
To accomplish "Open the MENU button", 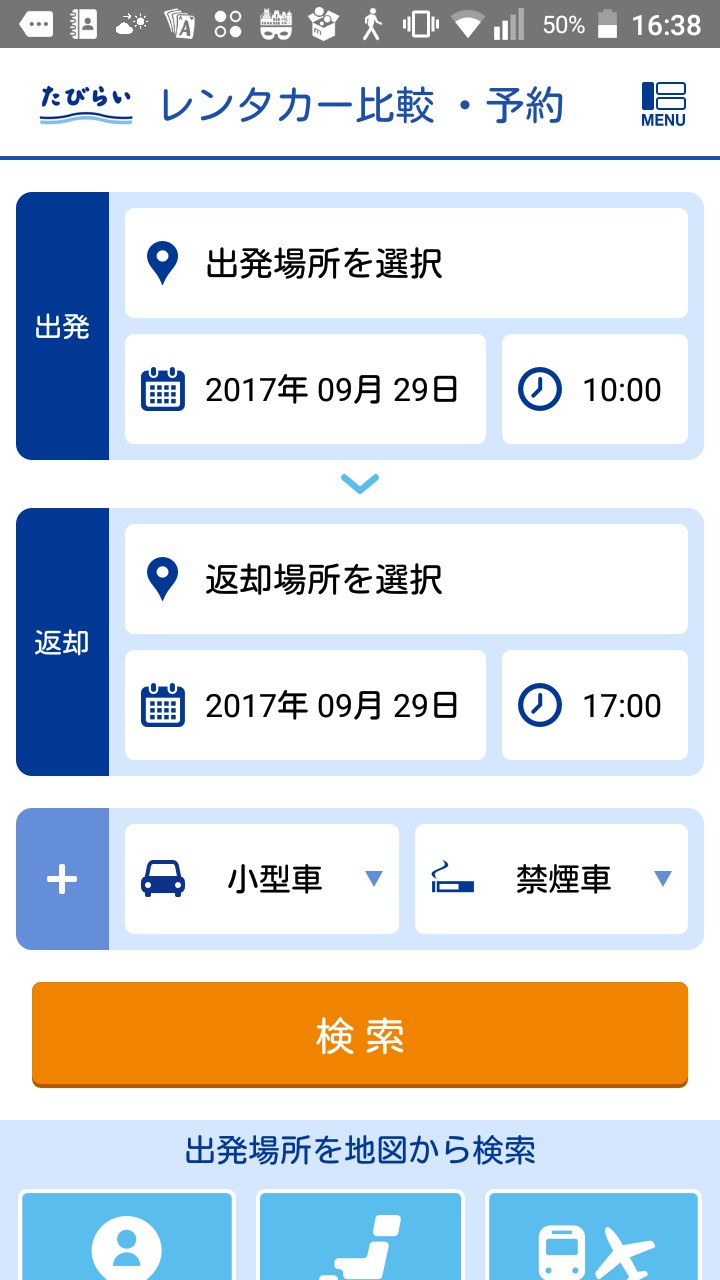I will 663,104.
